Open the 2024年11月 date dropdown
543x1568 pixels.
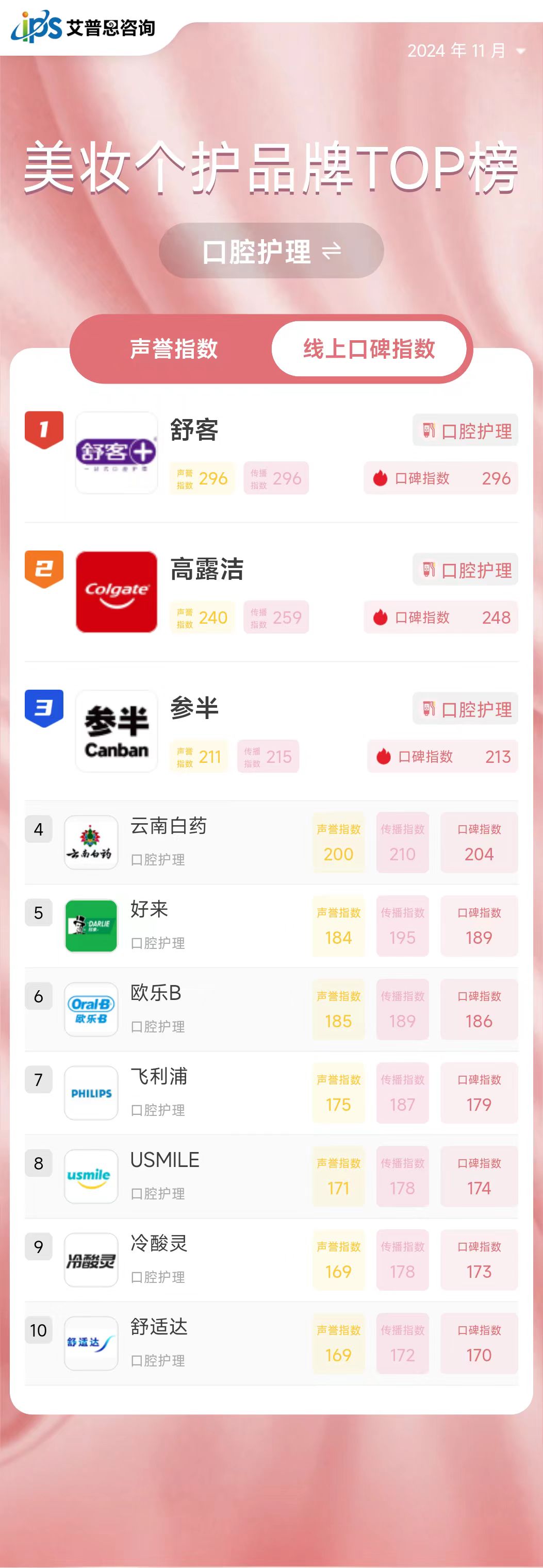(x=466, y=51)
